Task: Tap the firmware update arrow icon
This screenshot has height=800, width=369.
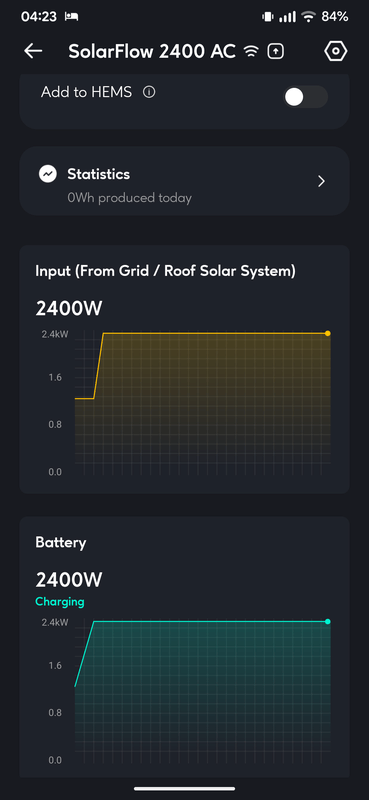Action: [x=276, y=51]
